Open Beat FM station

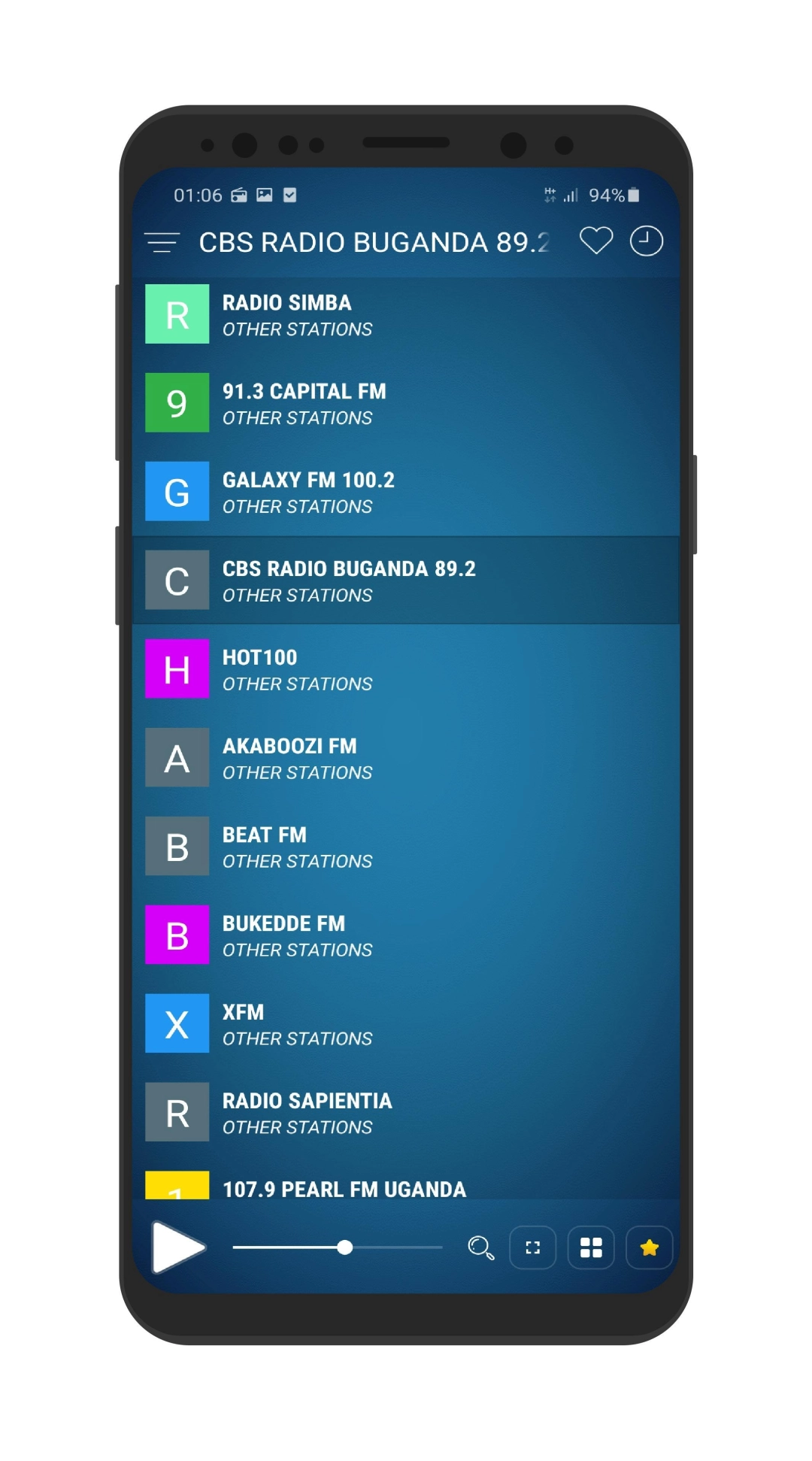[x=406, y=847]
